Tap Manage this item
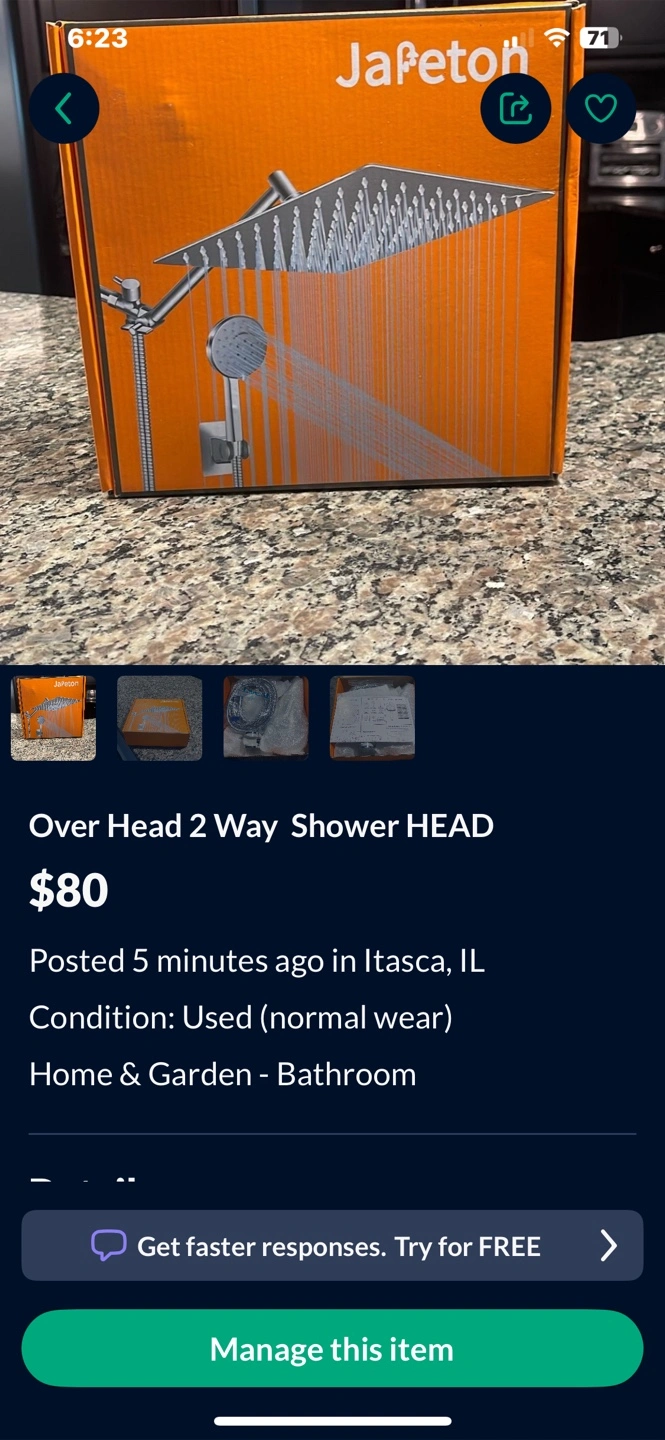 [332, 1349]
